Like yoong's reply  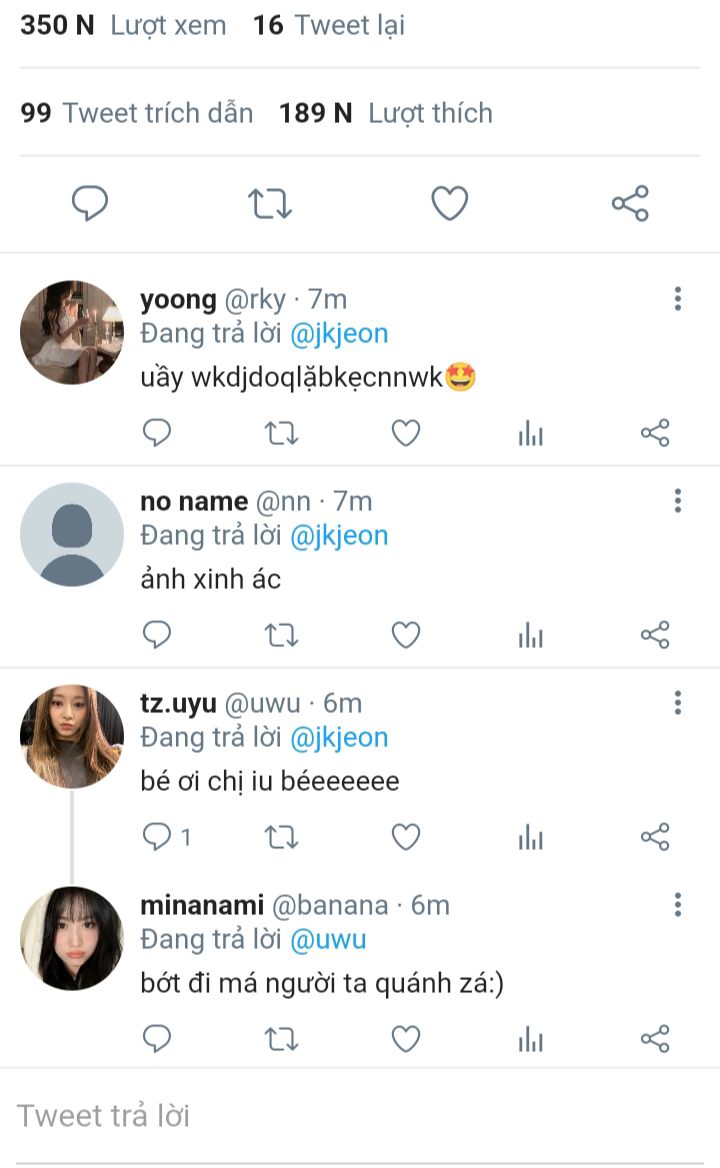406,433
